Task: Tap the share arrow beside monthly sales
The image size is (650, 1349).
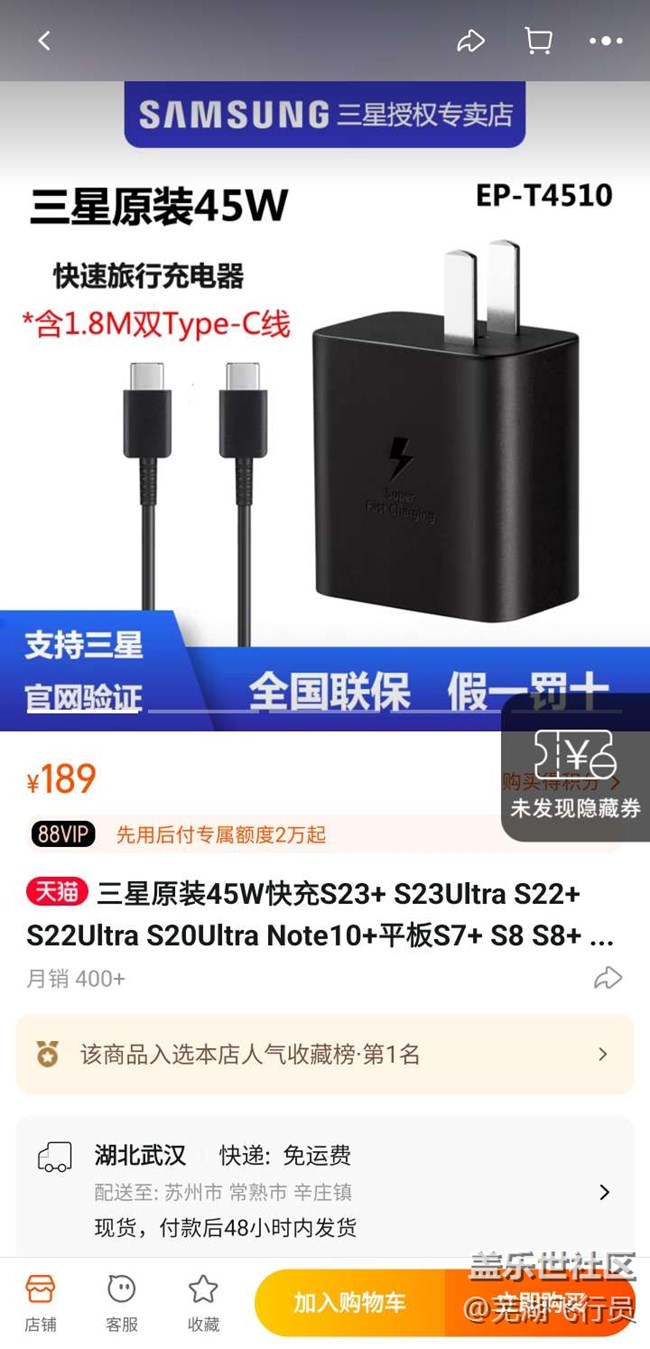Action: (608, 978)
